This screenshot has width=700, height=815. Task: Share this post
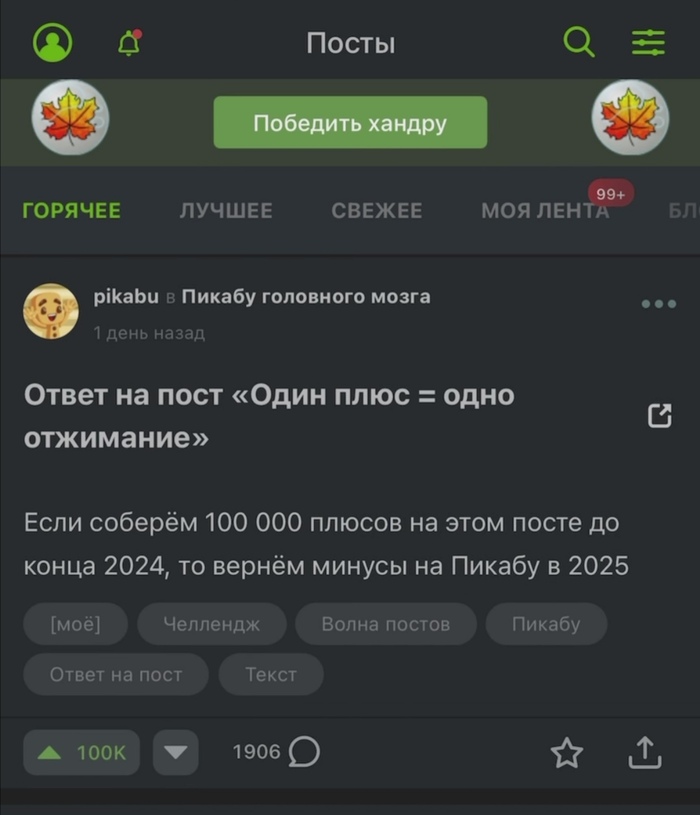coord(645,752)
